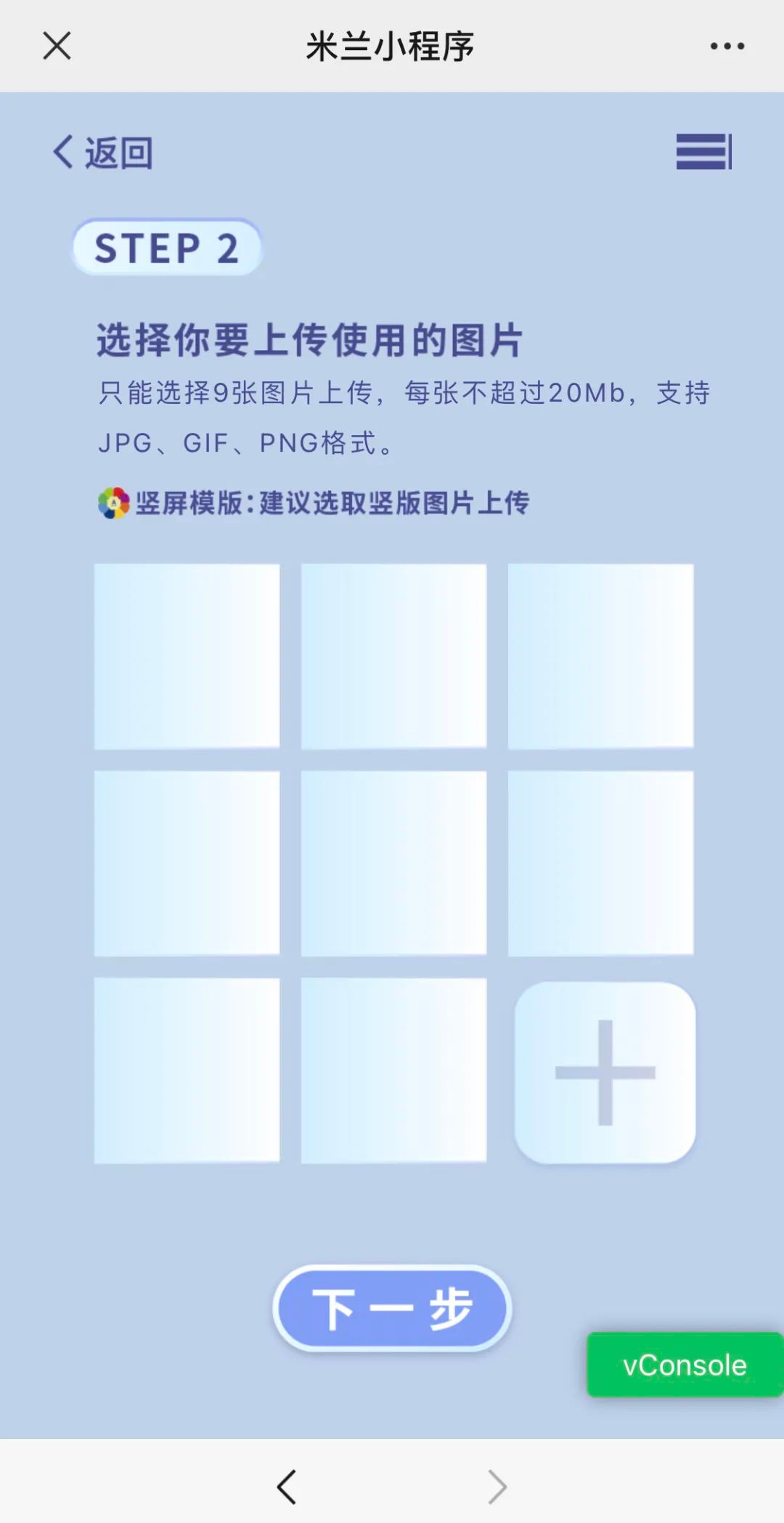Proceed with the 下一步 button
The width and height of the screenshot is (784, 1523).
coord(392,1309)
